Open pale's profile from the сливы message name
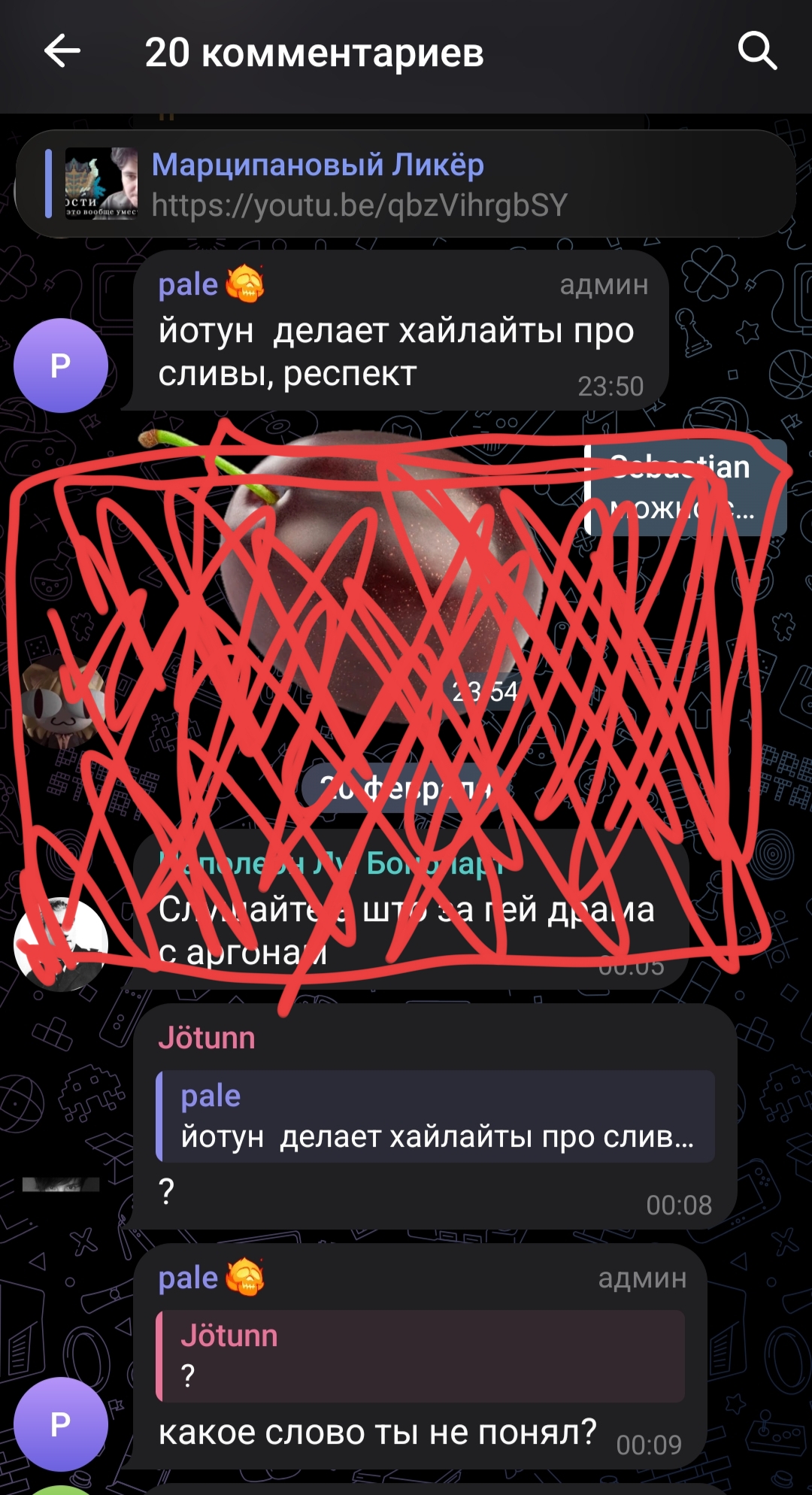 point(188,285)
